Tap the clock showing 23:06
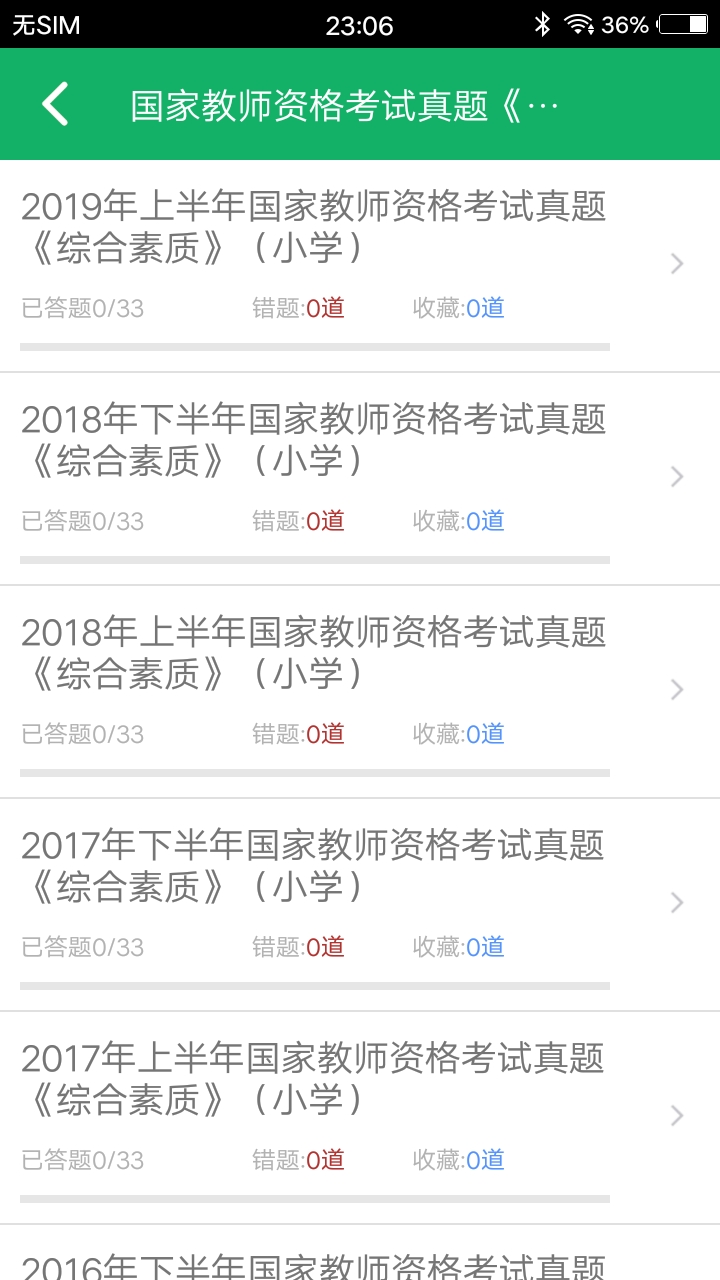 point(360,25)
